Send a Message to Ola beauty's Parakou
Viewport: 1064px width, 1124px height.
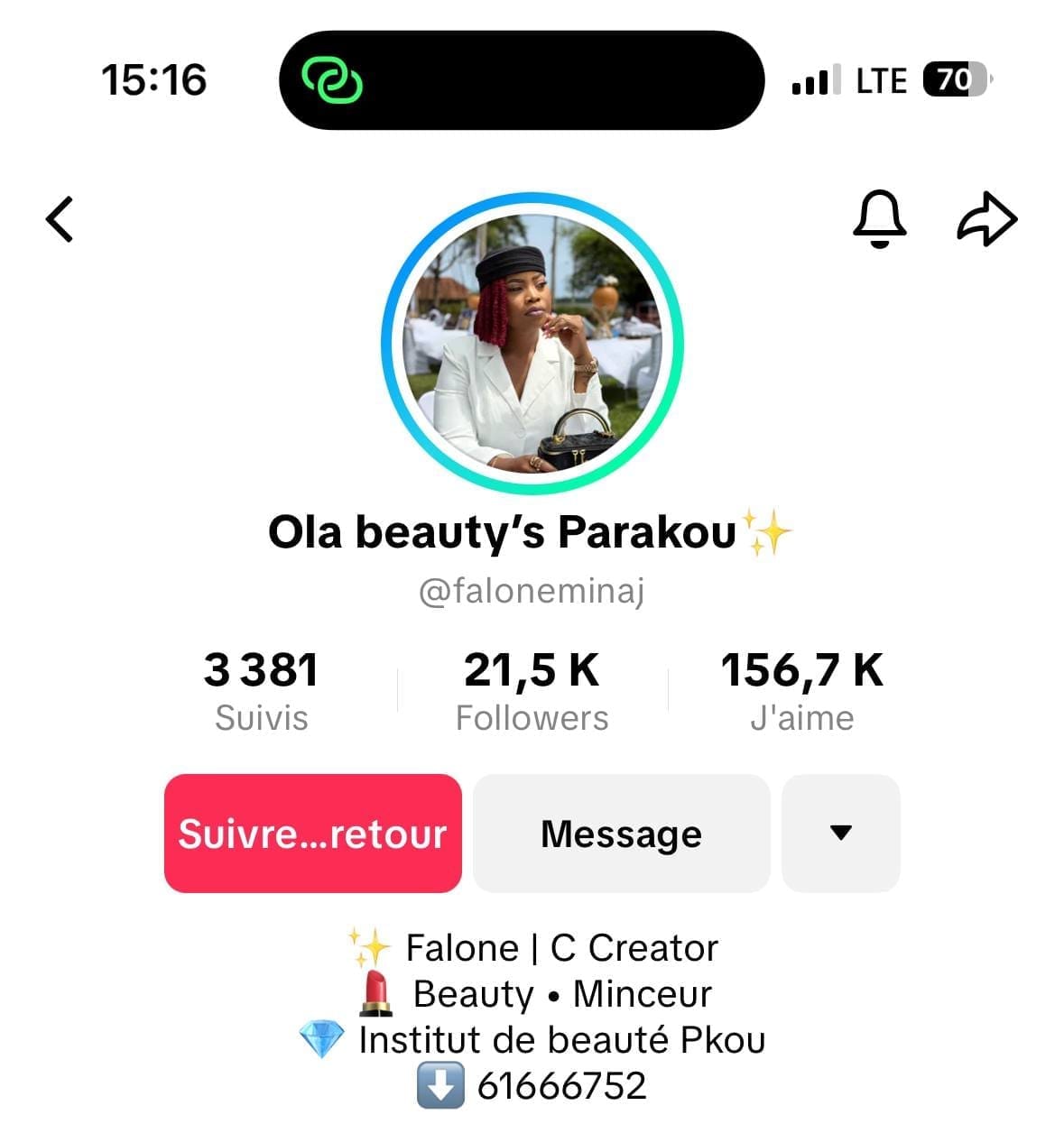pyautogui.click(x=621, y=834)
